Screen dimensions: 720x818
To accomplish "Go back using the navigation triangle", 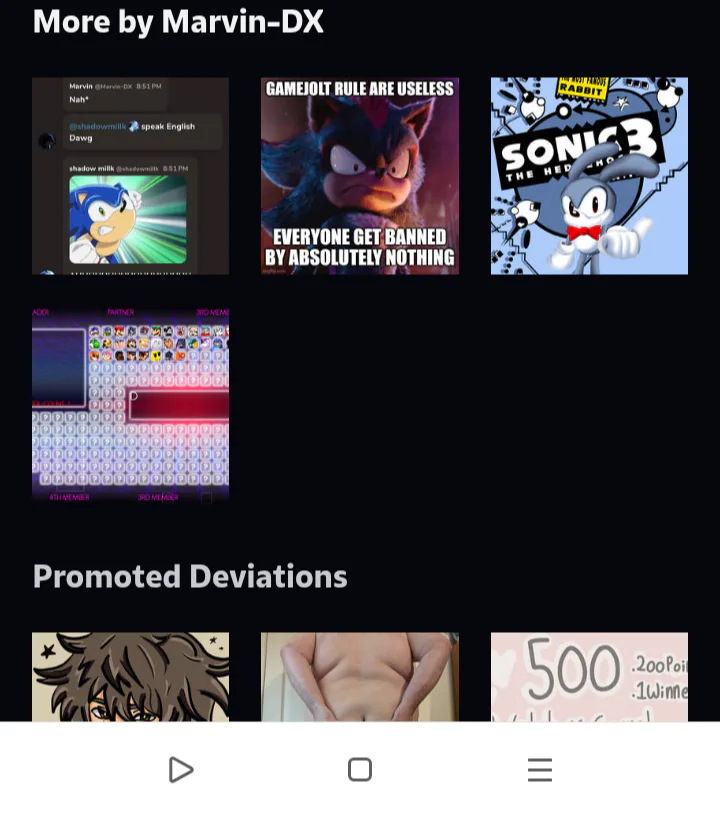I will point(181,769).
